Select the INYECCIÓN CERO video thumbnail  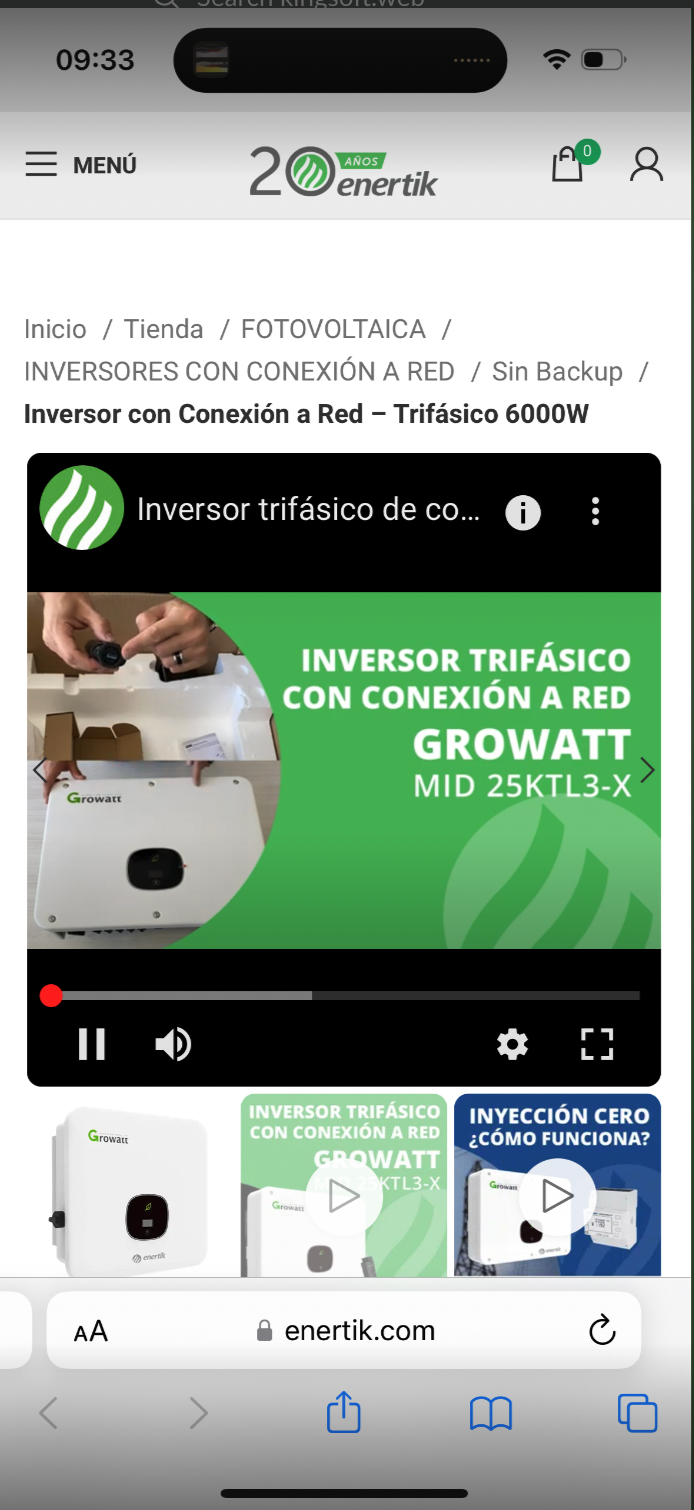click(x=557, y=1186)
